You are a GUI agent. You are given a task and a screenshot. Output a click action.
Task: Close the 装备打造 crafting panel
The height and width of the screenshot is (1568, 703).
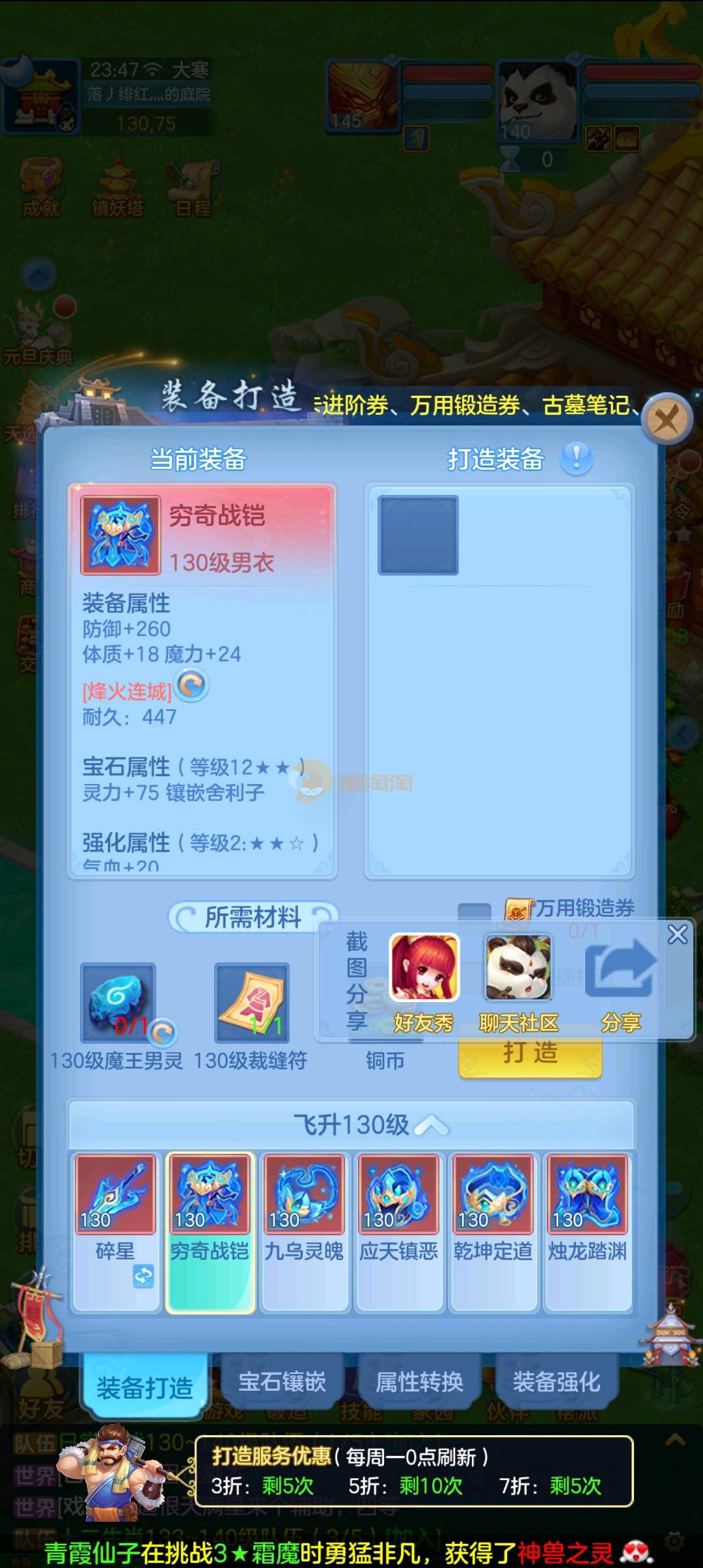tap(666, 419)
